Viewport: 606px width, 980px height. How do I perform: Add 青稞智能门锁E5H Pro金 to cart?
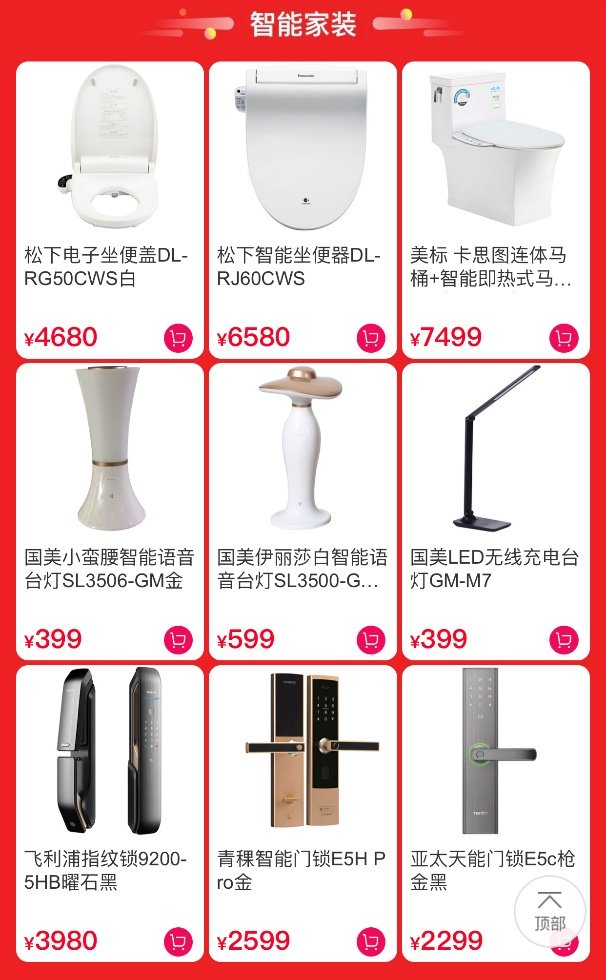pos(371,941)
